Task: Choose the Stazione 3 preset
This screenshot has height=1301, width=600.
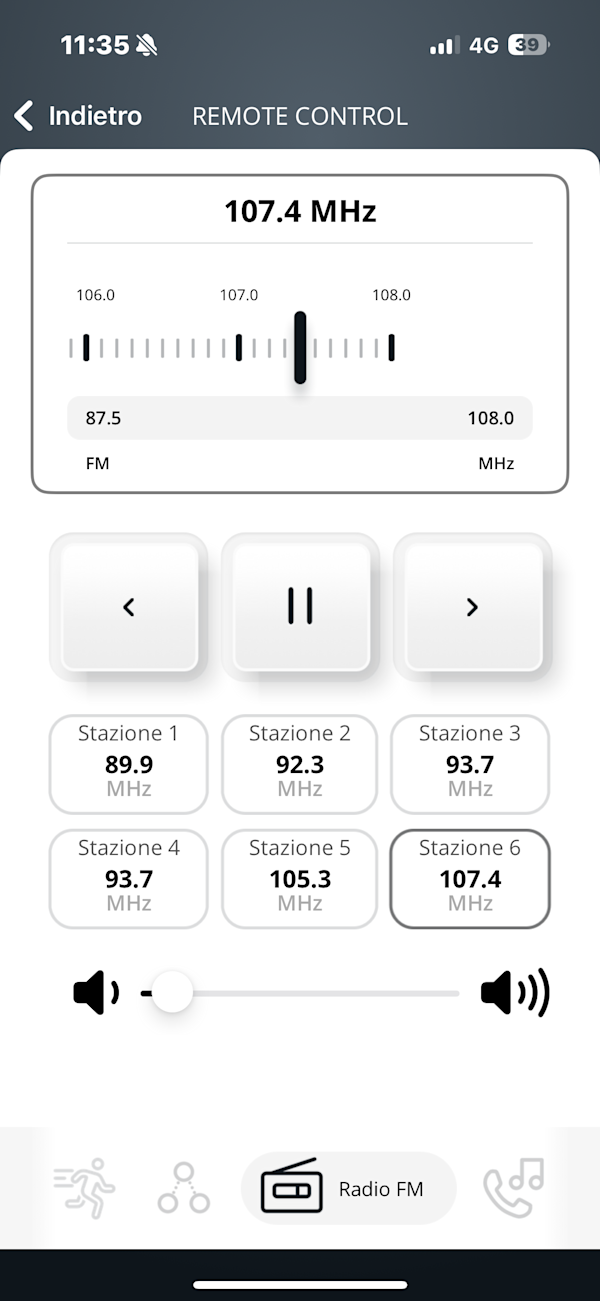Action: pyautogui.click(x=470, y=764)
